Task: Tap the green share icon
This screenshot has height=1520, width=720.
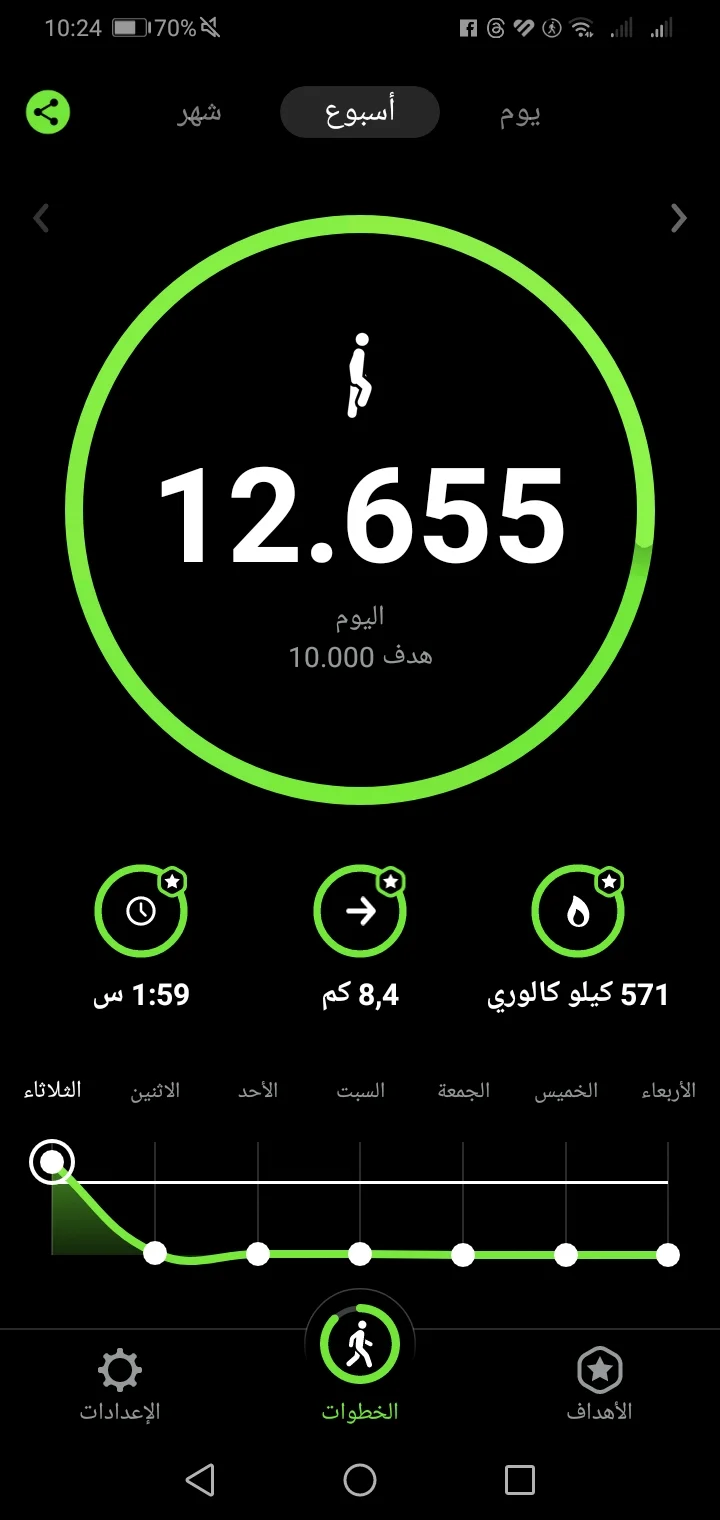Action: [x=47, y=111]
